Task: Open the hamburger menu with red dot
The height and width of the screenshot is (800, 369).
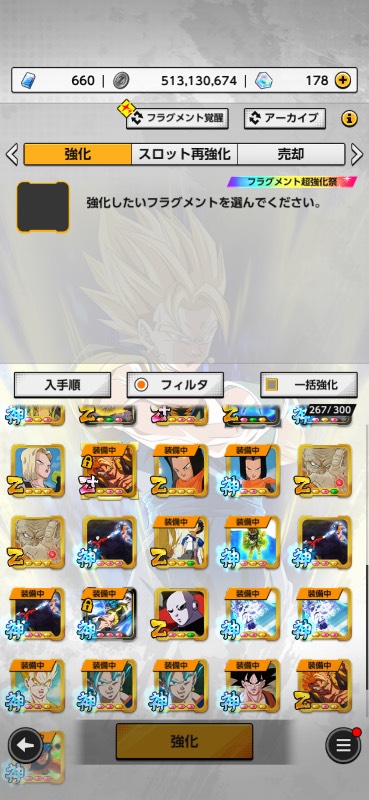Action: 343,745
